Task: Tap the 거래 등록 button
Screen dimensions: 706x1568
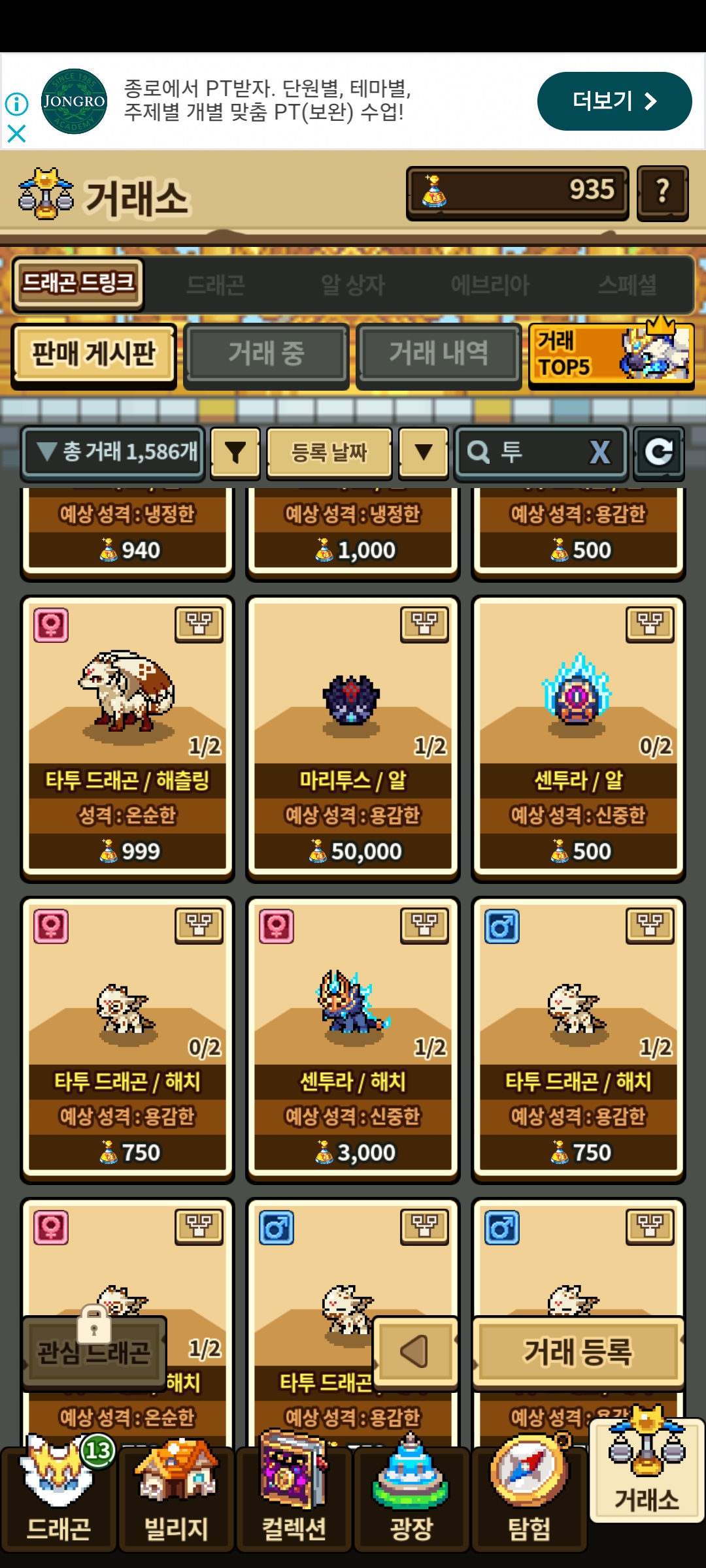Action: pyautogui.click(x=578, y=1352)
